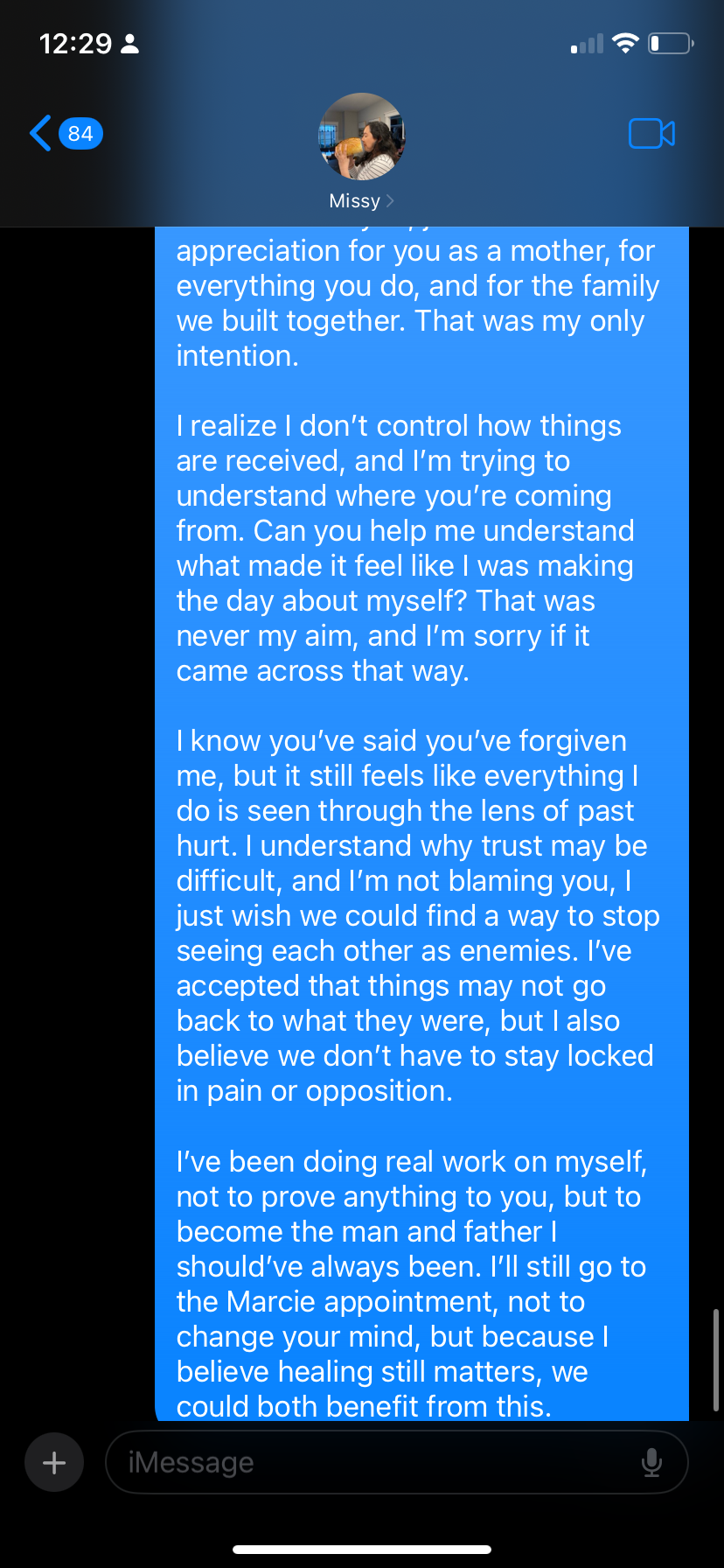This screenshot has width=724, height=1568.
Task: Start a FaceTime video call with Missy
Action: click(x=651, y=134)
